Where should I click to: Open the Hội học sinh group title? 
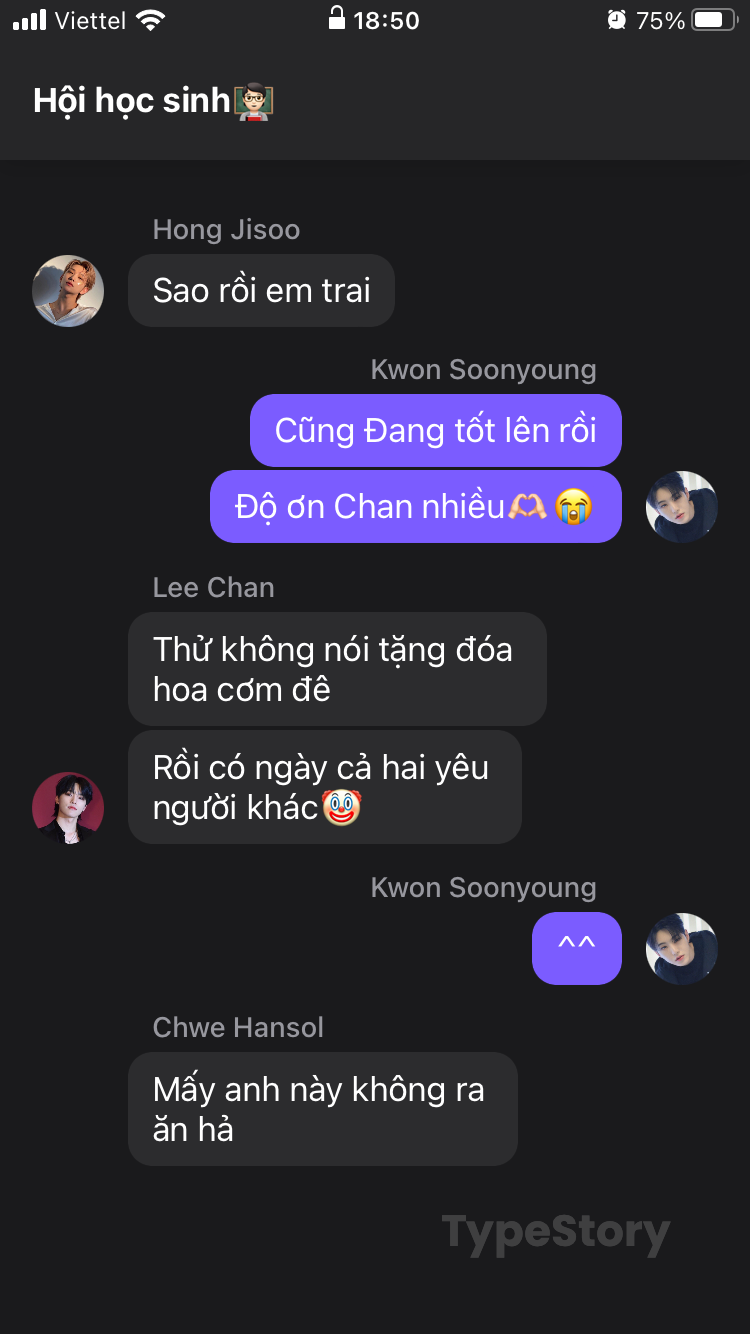(154, 101)
